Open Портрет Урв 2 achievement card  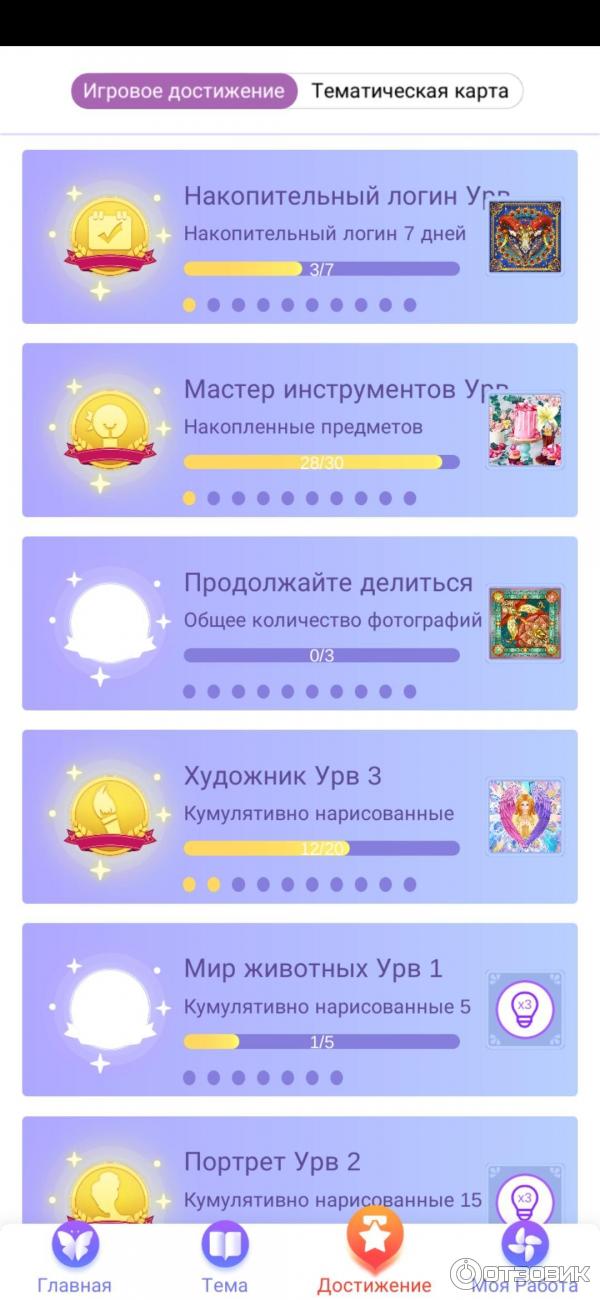pyautogui.click(x=300, y=1170)
